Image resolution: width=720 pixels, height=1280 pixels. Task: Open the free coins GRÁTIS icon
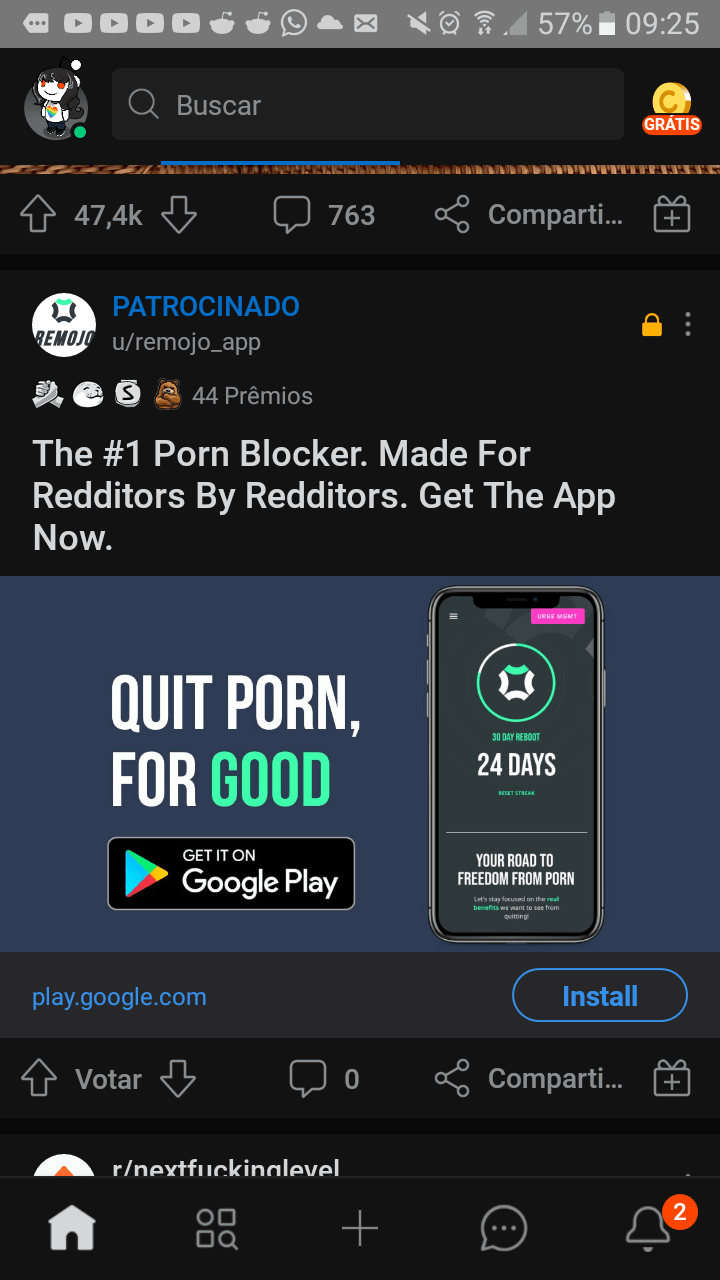tap(671, 108)
